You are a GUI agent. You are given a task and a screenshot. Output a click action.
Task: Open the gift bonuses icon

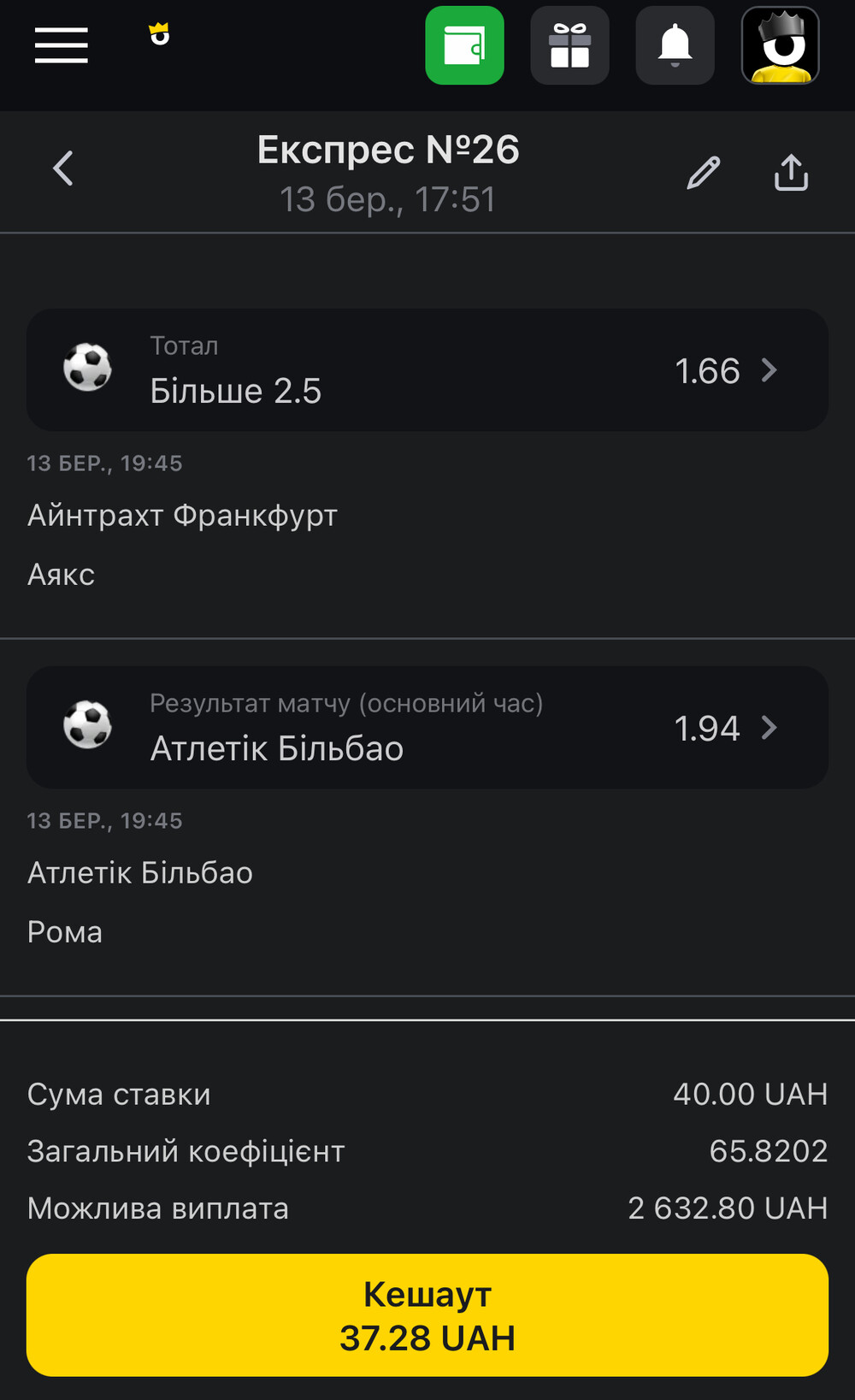click(x=569, y=45)
